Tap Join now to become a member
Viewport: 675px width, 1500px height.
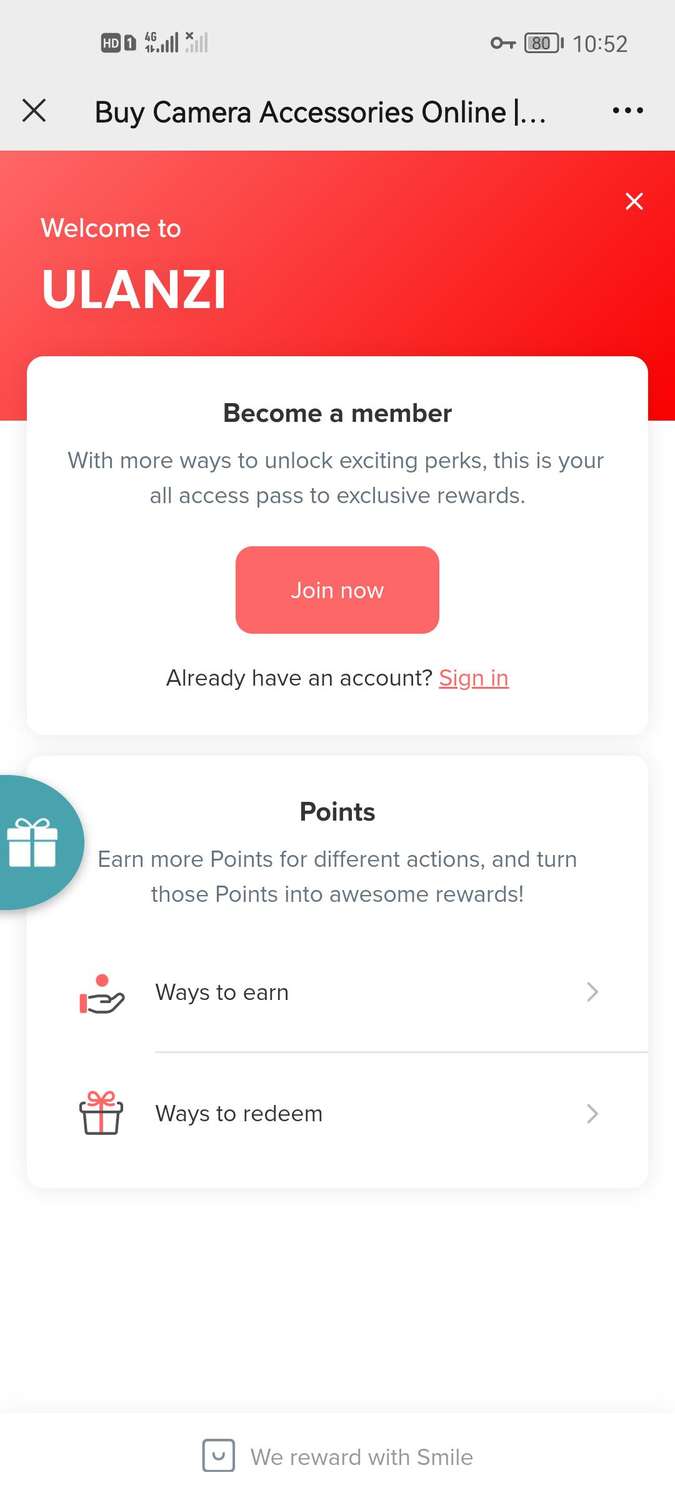[337, 590]
